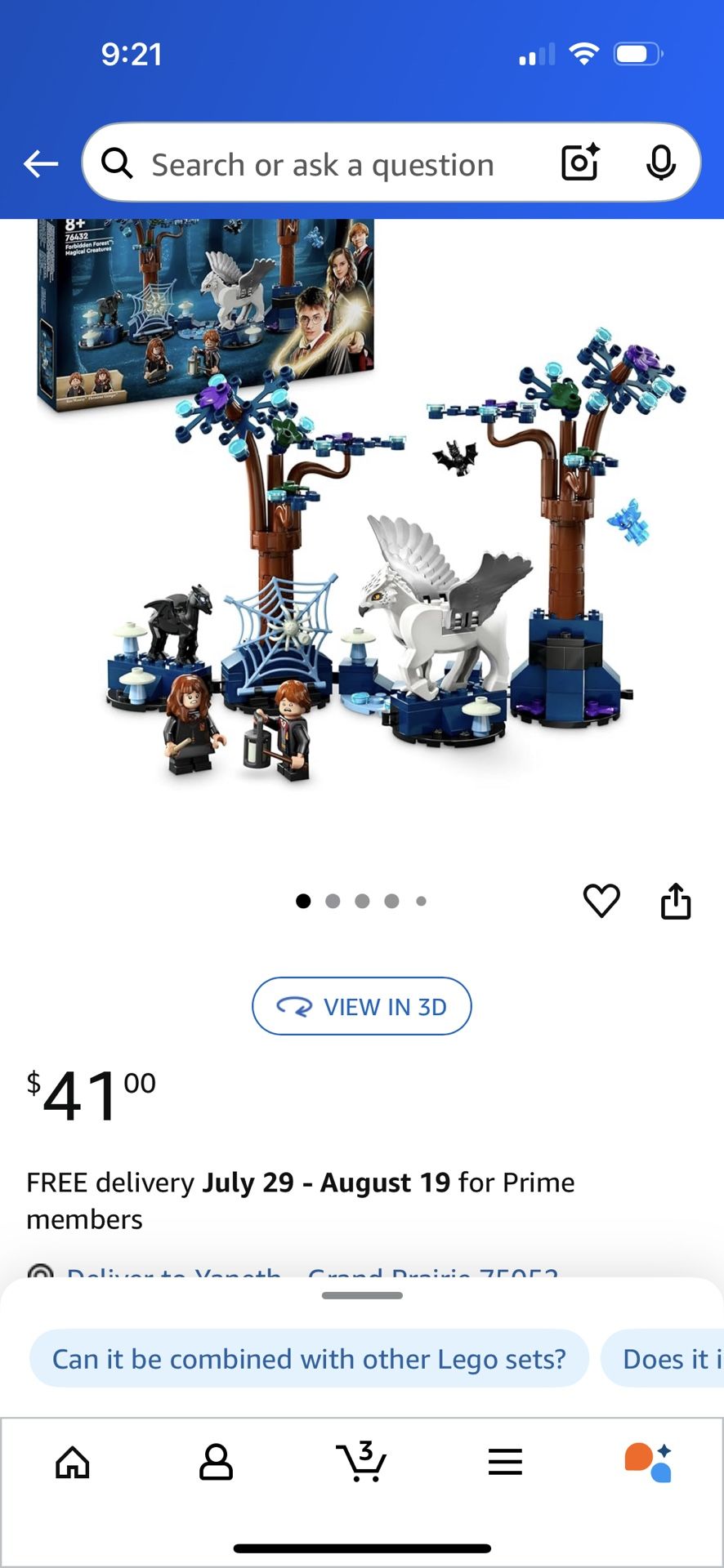Launch the Rufus AI assistant

pyautogui.click(x=649, y=1462)
